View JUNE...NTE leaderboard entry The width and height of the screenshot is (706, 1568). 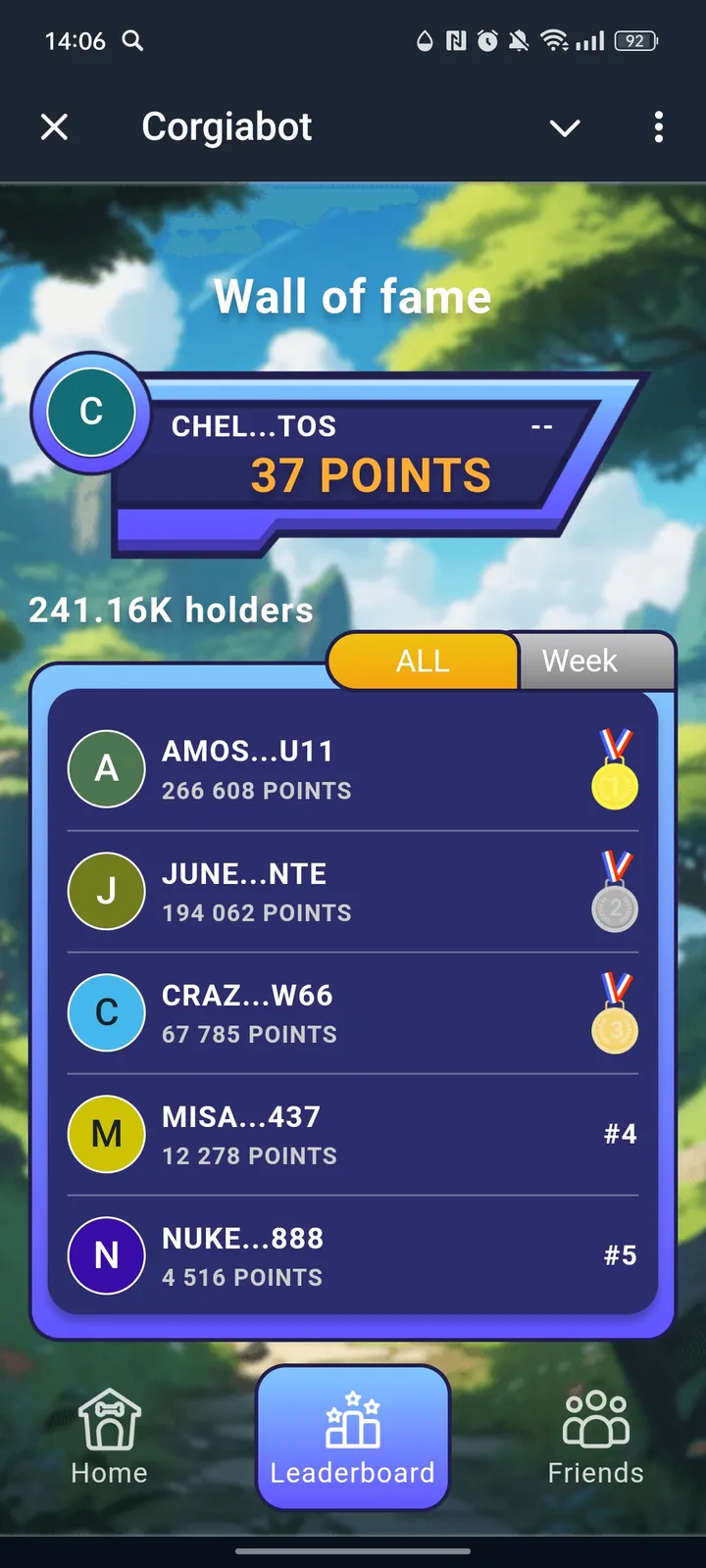click(353, 892)
